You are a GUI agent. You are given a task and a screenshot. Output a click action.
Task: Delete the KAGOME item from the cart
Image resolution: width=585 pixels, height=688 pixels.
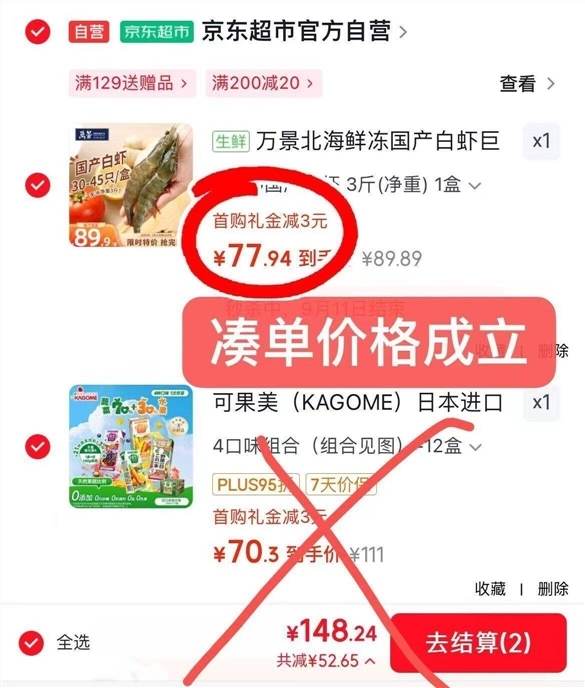(553, 589)
